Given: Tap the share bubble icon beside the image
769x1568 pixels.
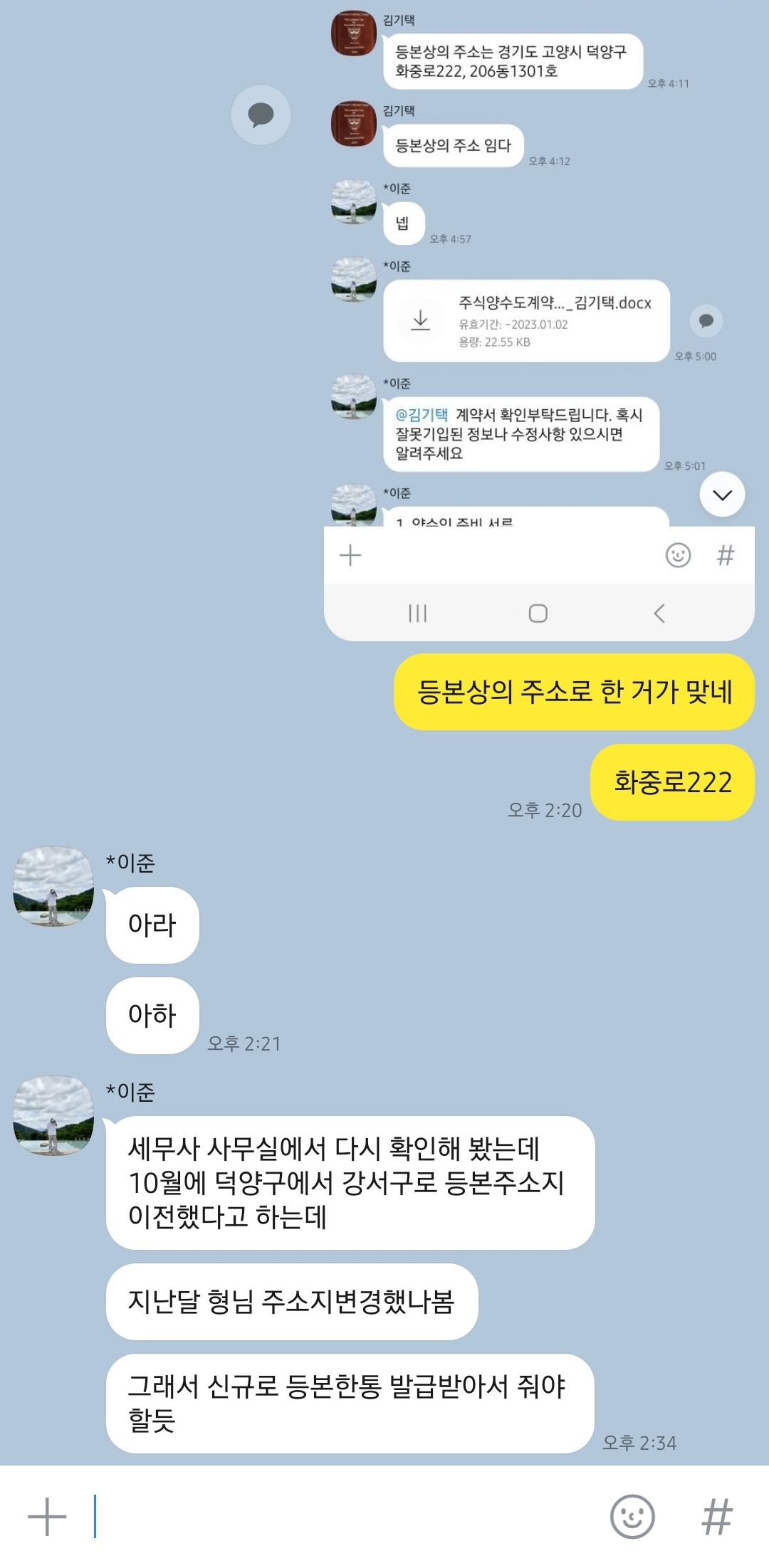Looking at the screenshot, I should pos(261,115).
